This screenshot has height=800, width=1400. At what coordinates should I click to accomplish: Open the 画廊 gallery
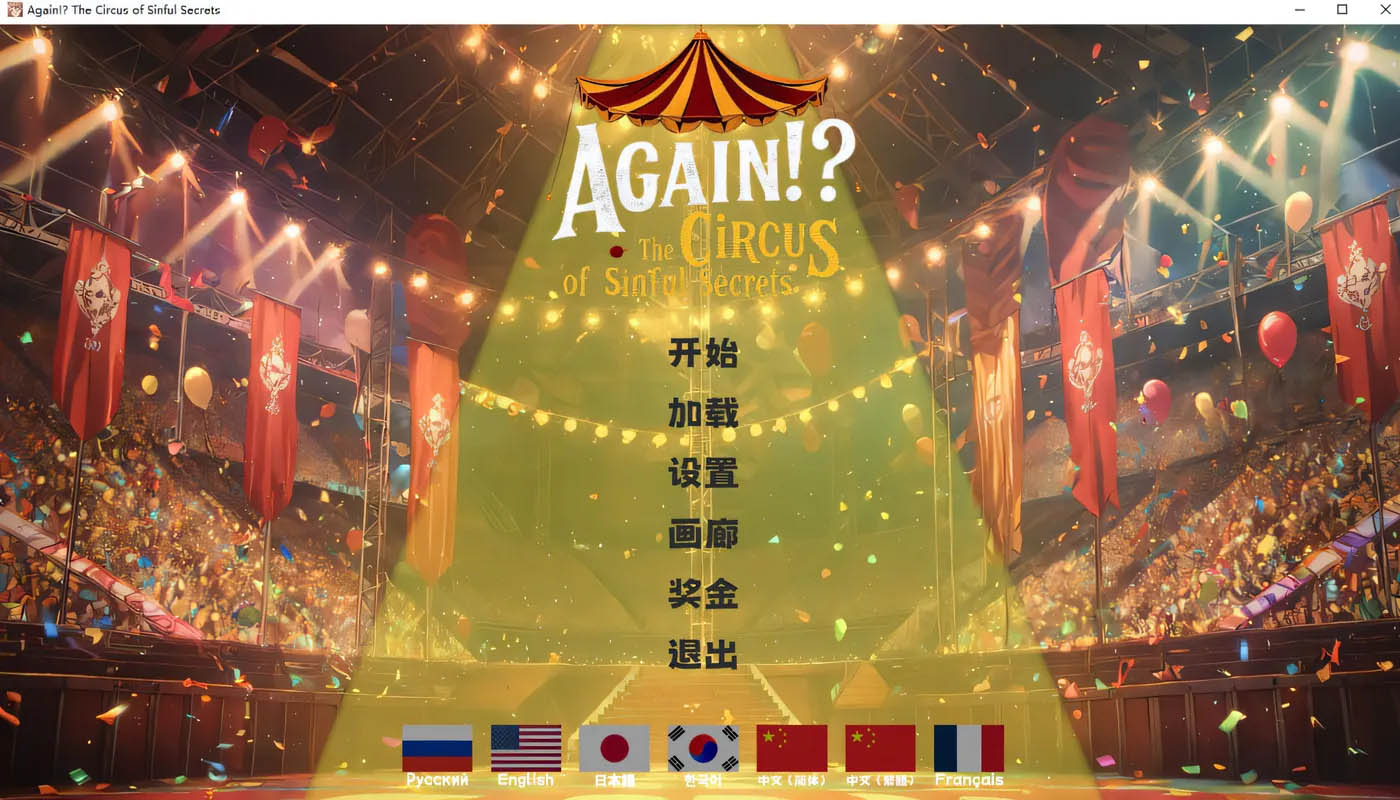coord(703,534)
